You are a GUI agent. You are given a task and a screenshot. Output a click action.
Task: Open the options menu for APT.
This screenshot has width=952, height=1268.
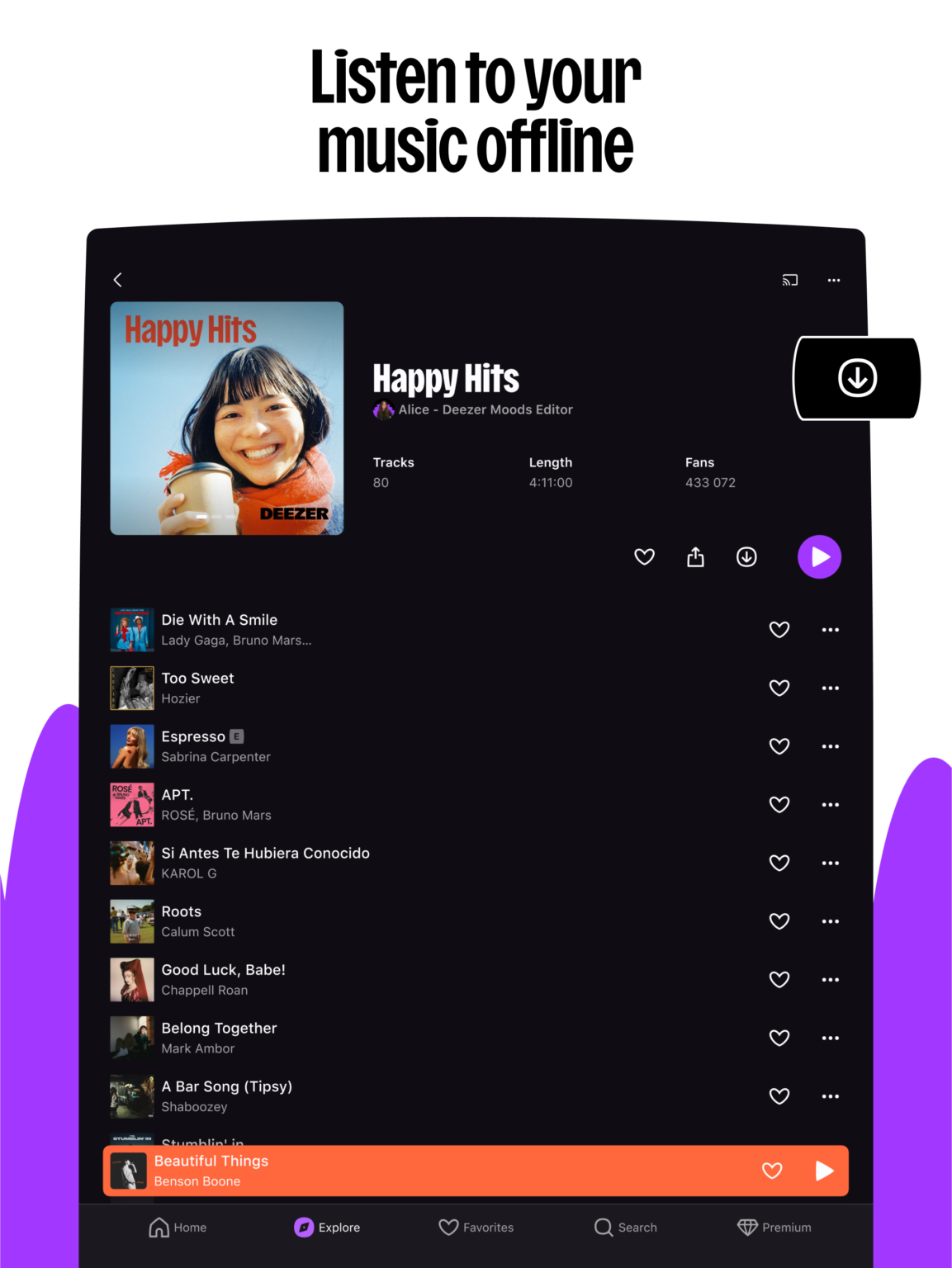(830, 804)
